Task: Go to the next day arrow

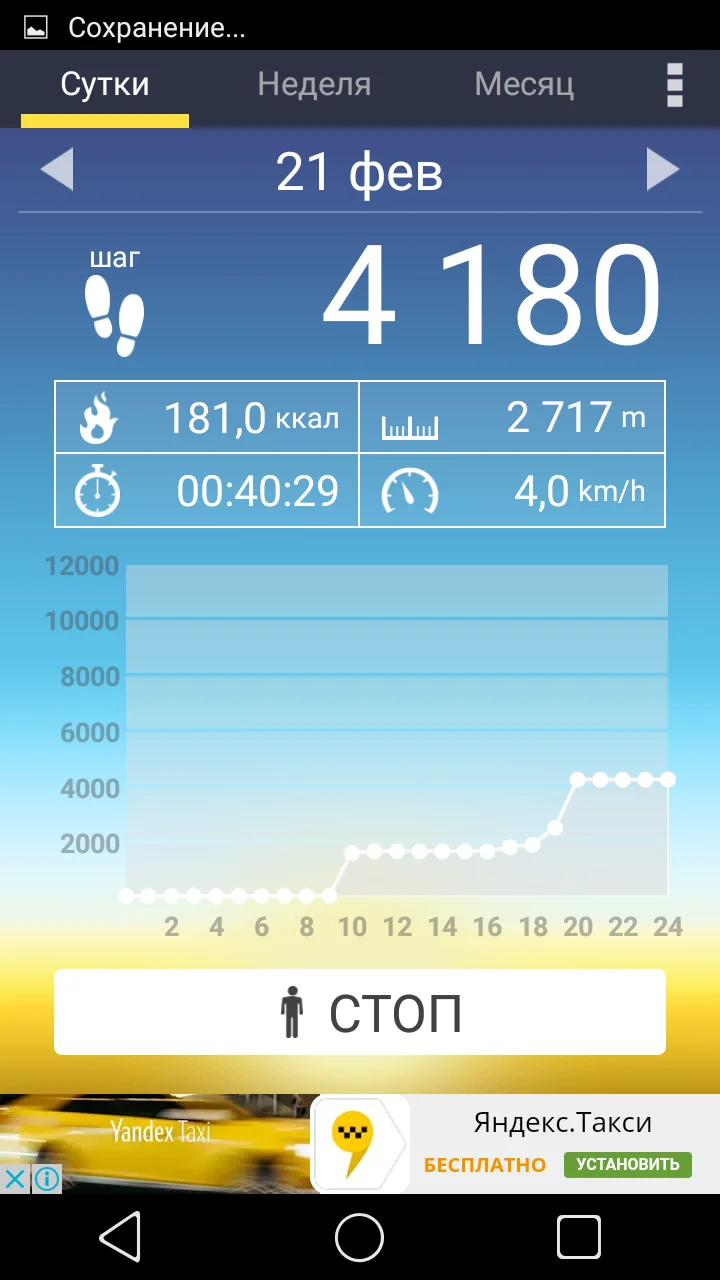Action: click(662, 170)
